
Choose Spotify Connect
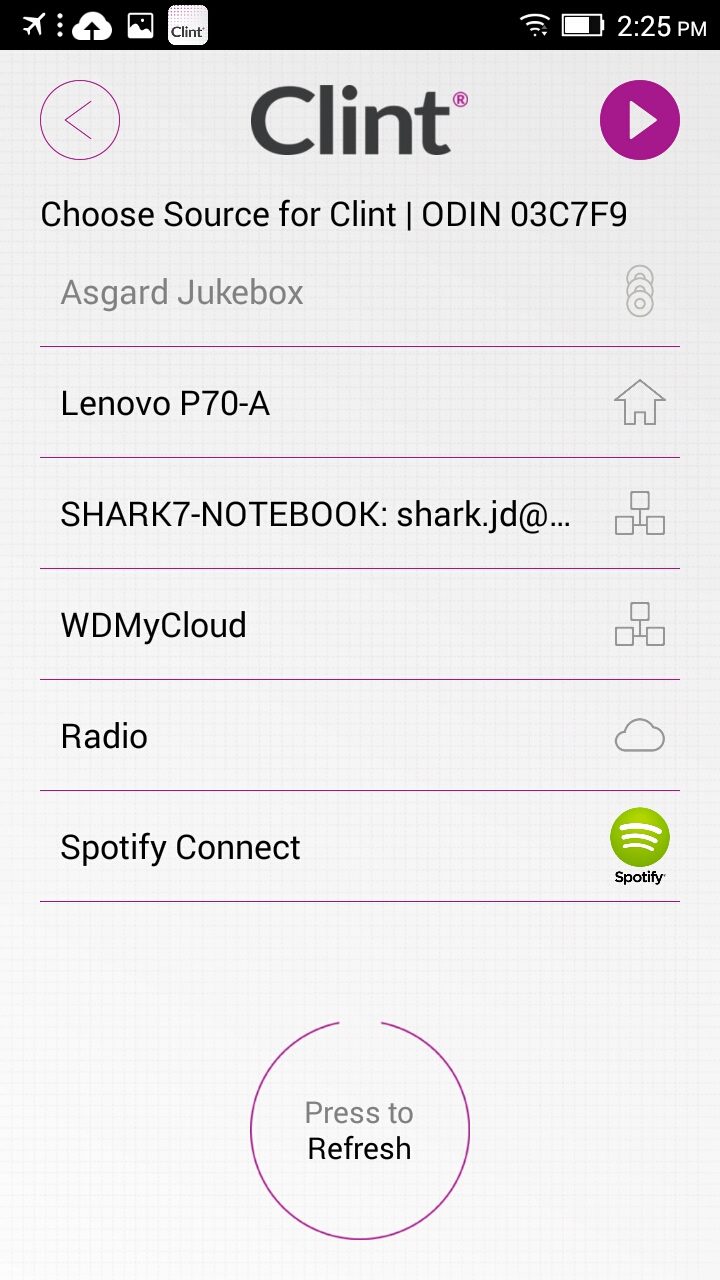coord(360,847)
